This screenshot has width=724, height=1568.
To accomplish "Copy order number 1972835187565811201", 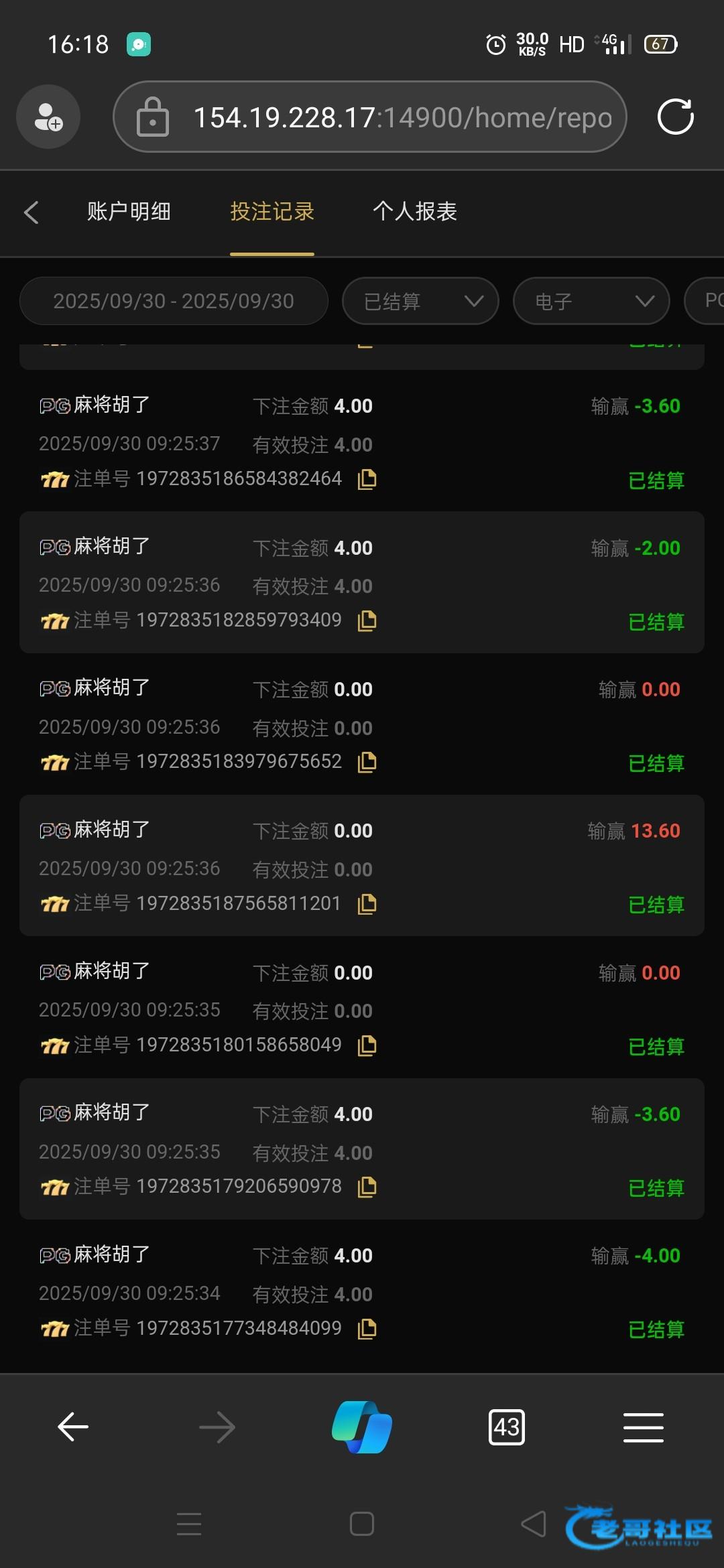I will pyautogui.click(x=367, y=904).
